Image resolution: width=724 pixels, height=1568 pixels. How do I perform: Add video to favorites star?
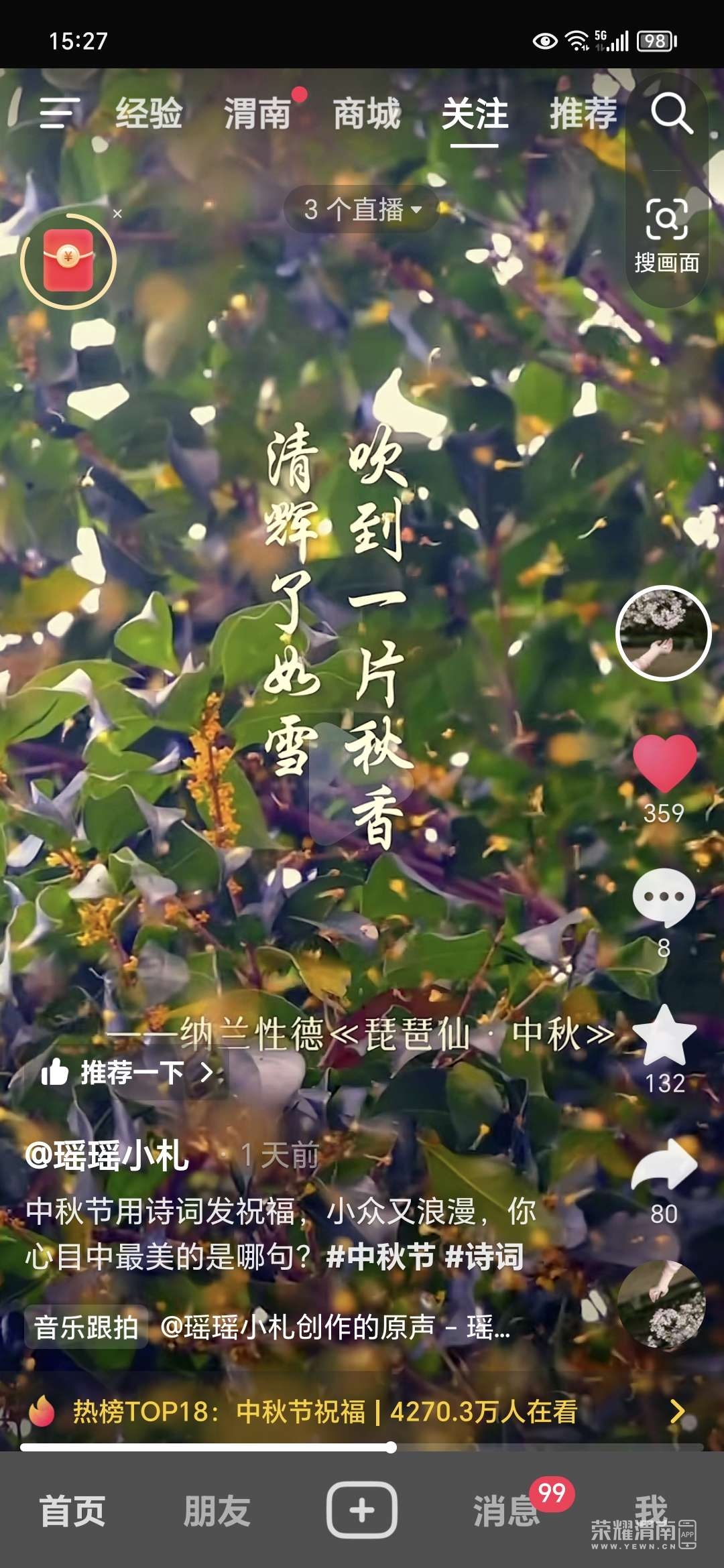click(x=664, y=1035)
